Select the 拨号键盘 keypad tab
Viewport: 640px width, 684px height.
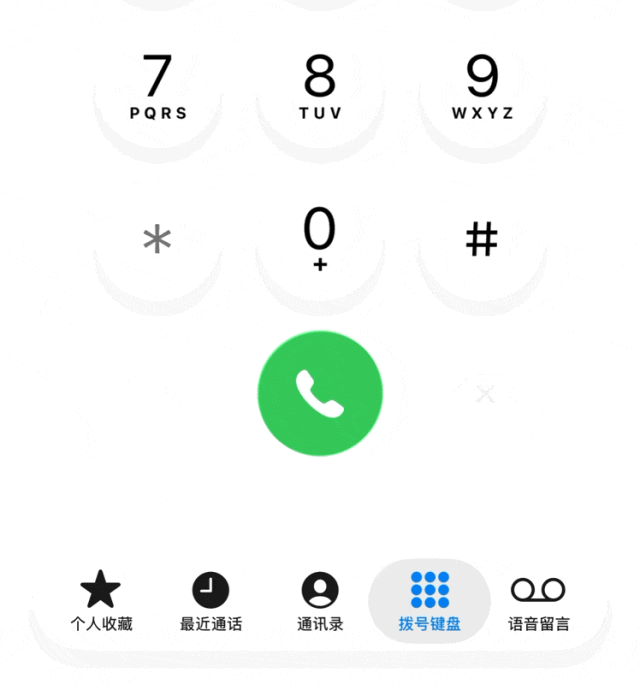(430, 602)
